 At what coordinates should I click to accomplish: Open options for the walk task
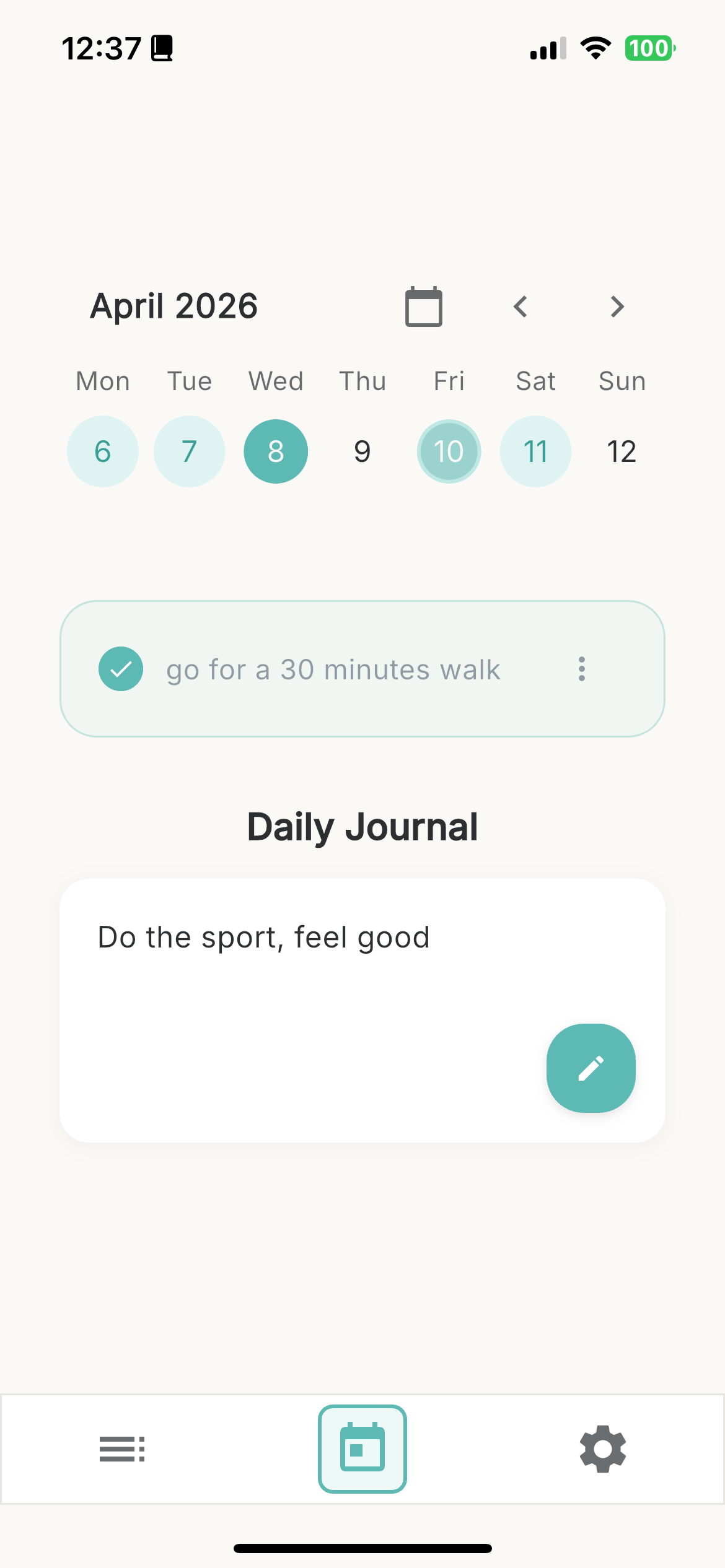(x=581, y=669)
